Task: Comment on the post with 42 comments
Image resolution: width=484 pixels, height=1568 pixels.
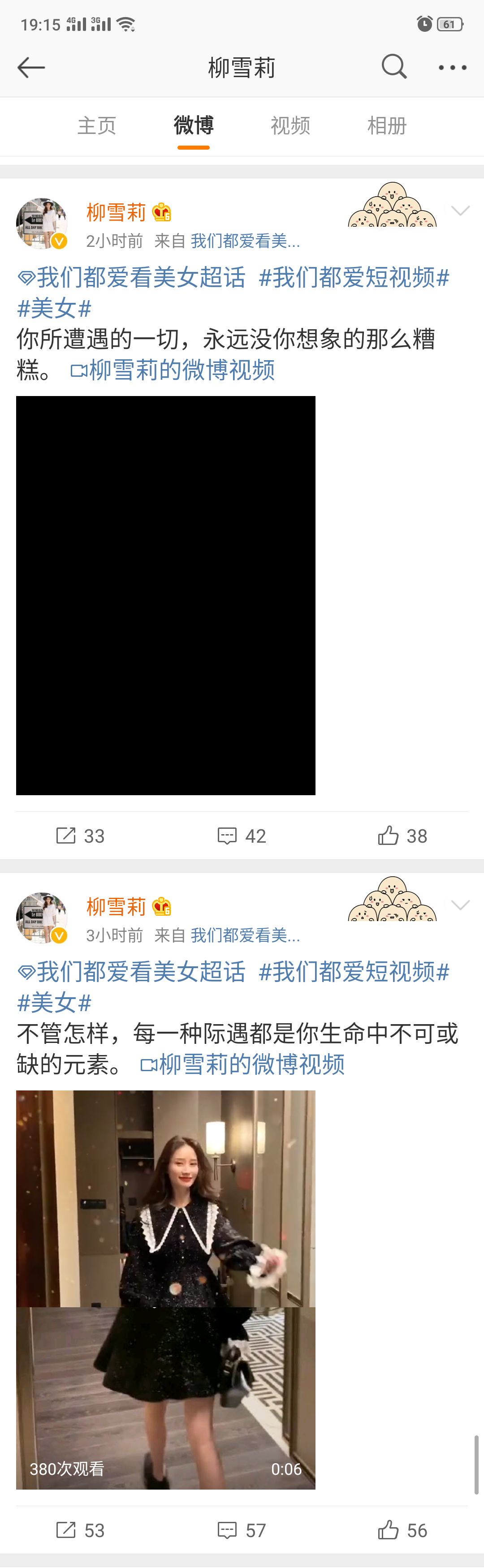Action: pos(242,836)
